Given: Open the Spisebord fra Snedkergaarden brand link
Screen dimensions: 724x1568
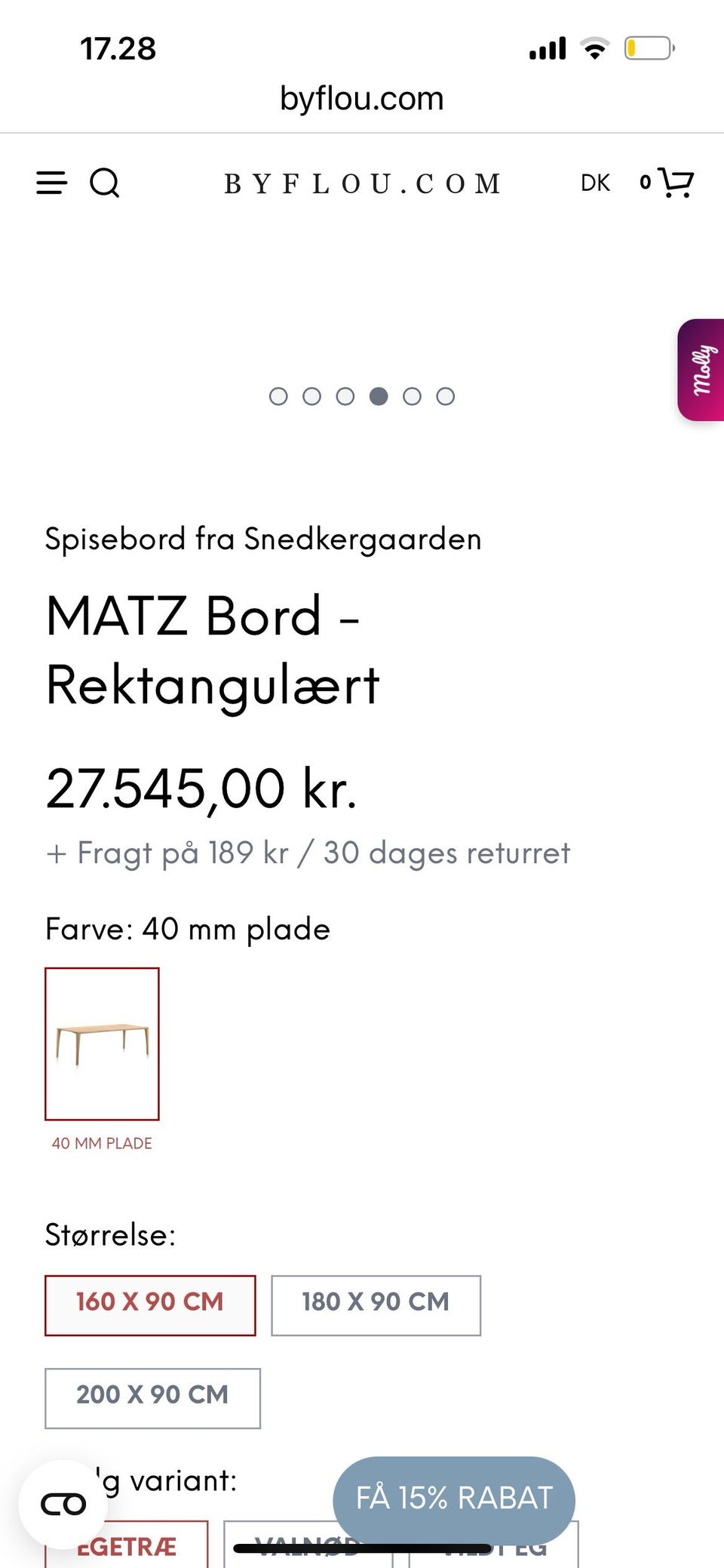Looking at the screenshot, I should (x=263, y=539).
